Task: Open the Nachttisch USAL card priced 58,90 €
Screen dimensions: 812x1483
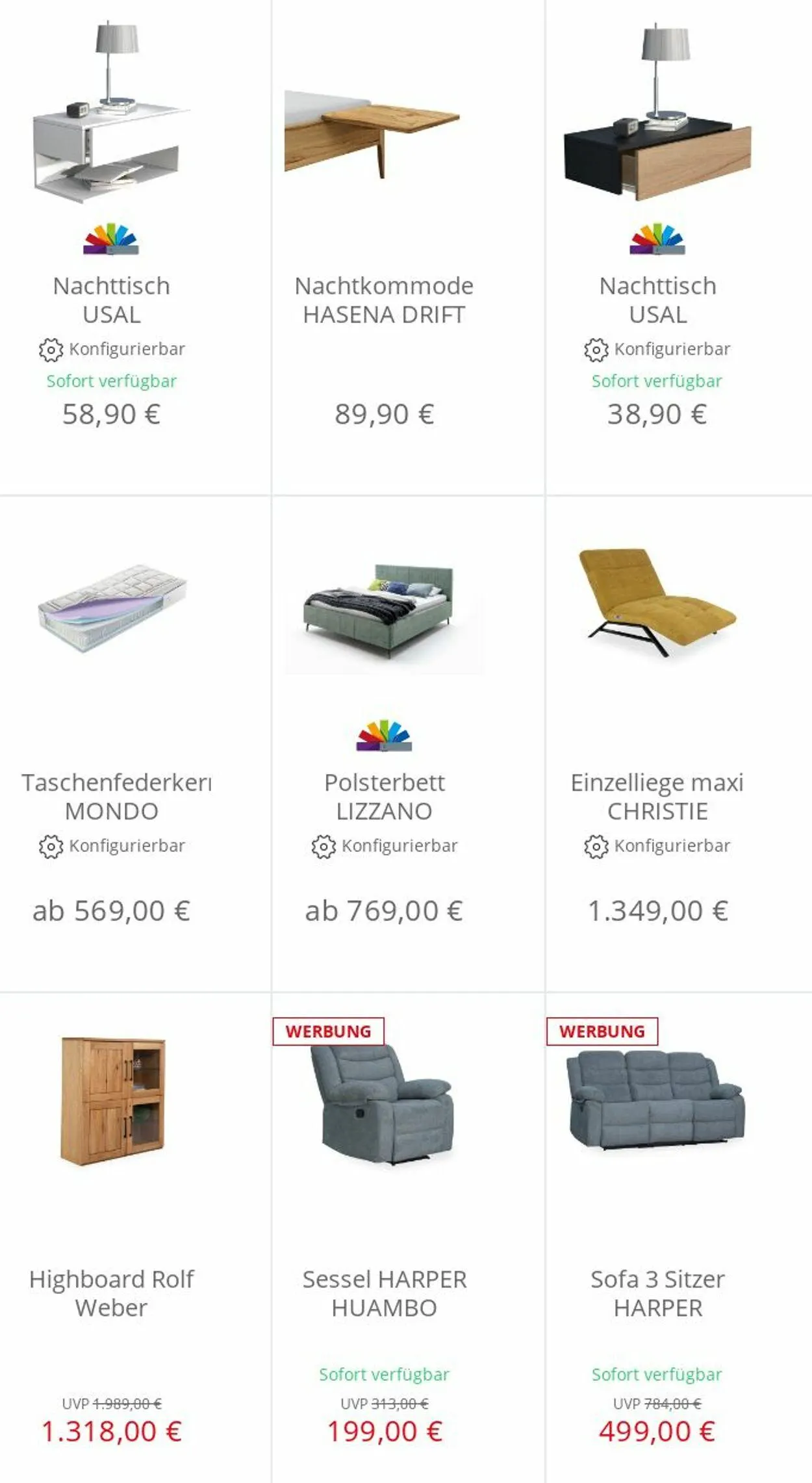Action: (135, 247)
